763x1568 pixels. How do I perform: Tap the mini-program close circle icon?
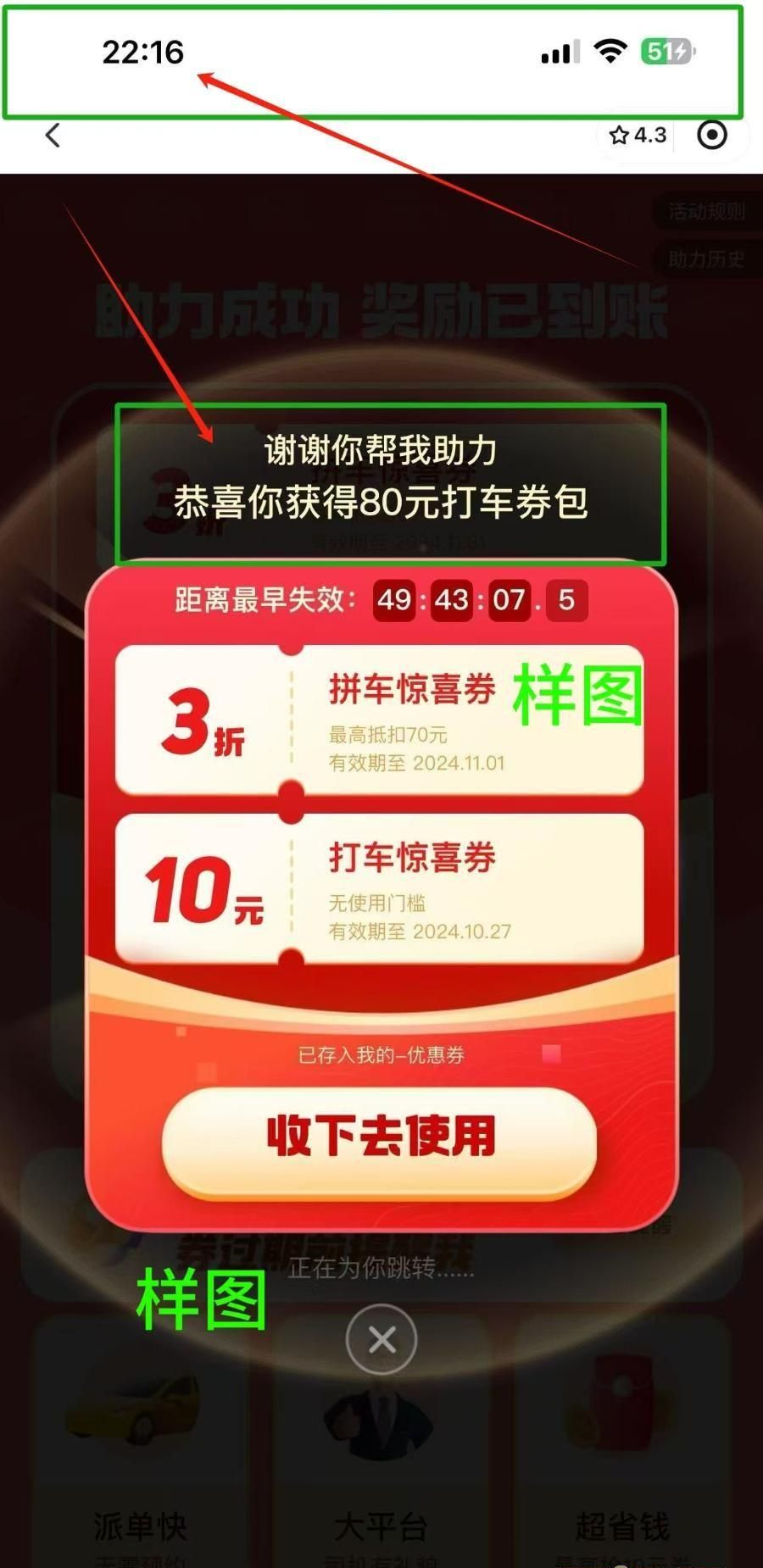711,135
